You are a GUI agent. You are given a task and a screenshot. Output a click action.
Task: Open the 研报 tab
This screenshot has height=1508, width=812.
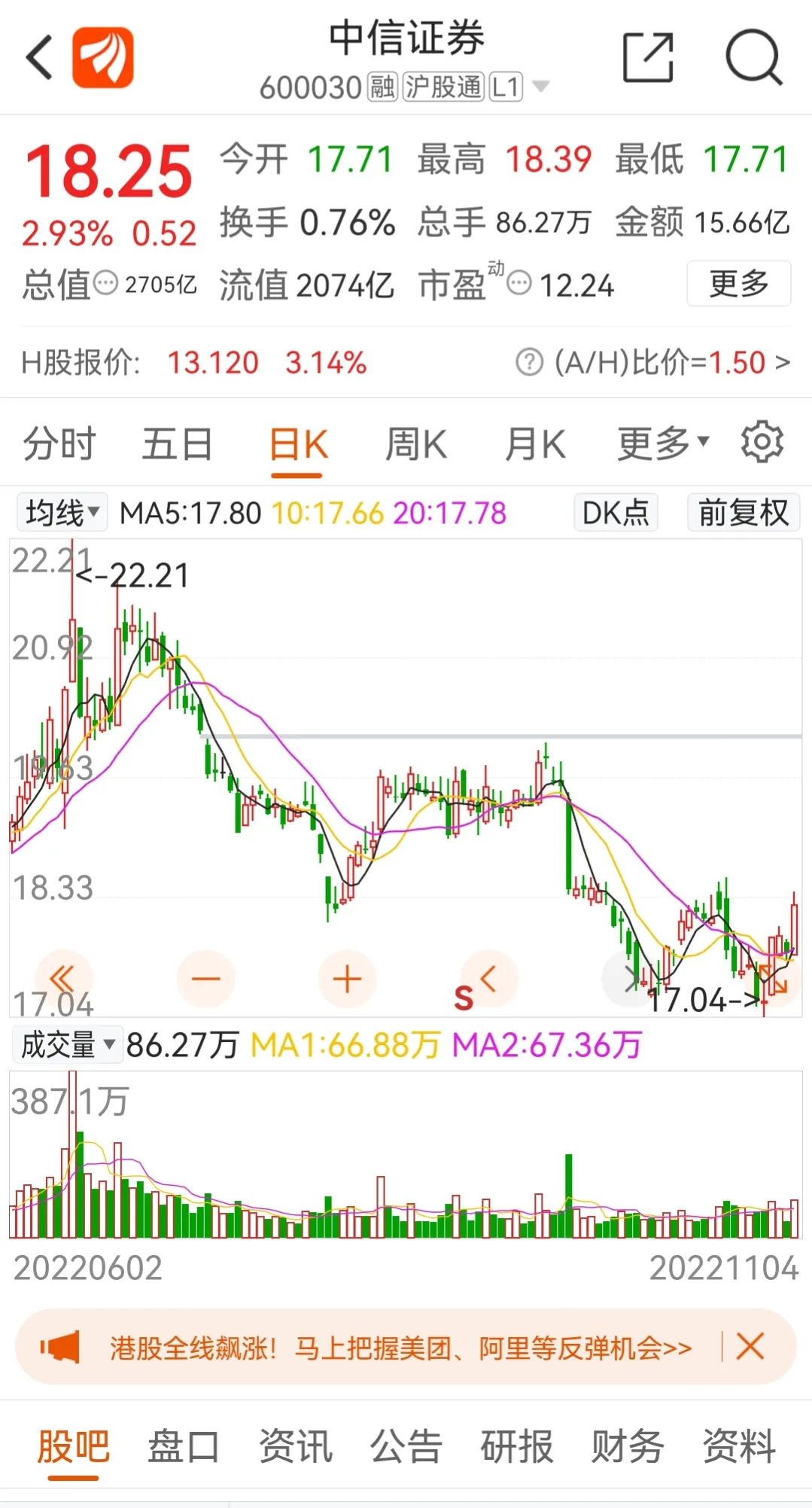click(517, 1446)
